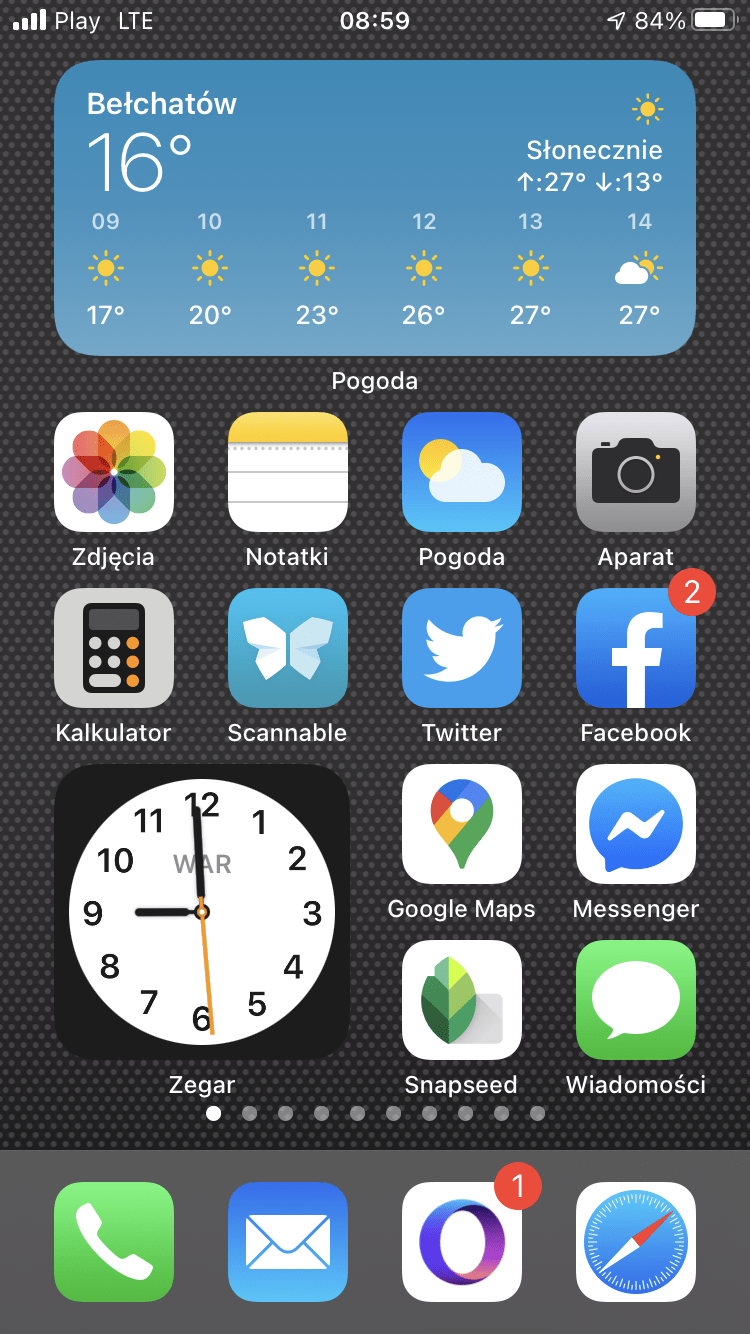Open the Messenger app

(636, 824)
